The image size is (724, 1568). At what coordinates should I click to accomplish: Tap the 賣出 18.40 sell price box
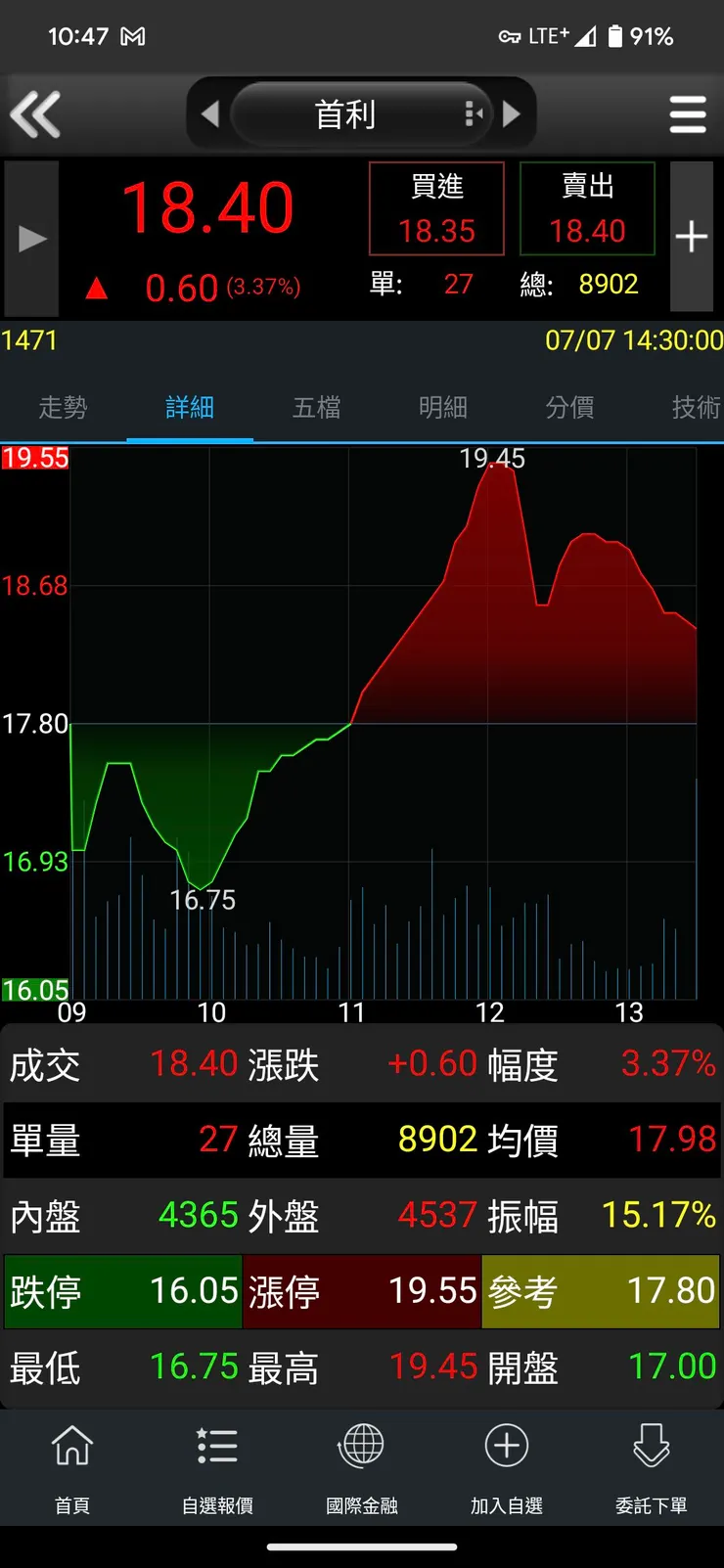587,208
